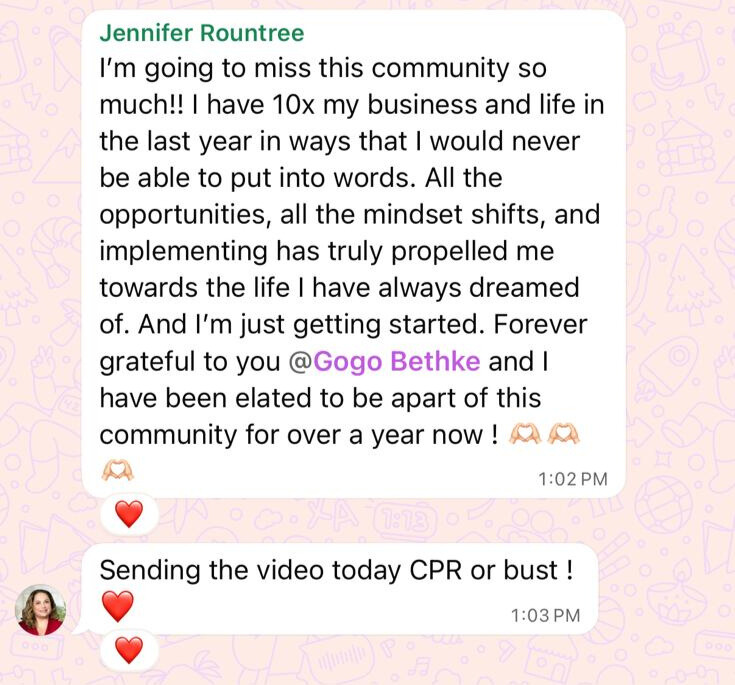Image resolution: width=735 pixels, height=685 pixels.
Task: View heart reaction under Jennifer's long message
Action: pyautogui.click(x=129, y=515)
